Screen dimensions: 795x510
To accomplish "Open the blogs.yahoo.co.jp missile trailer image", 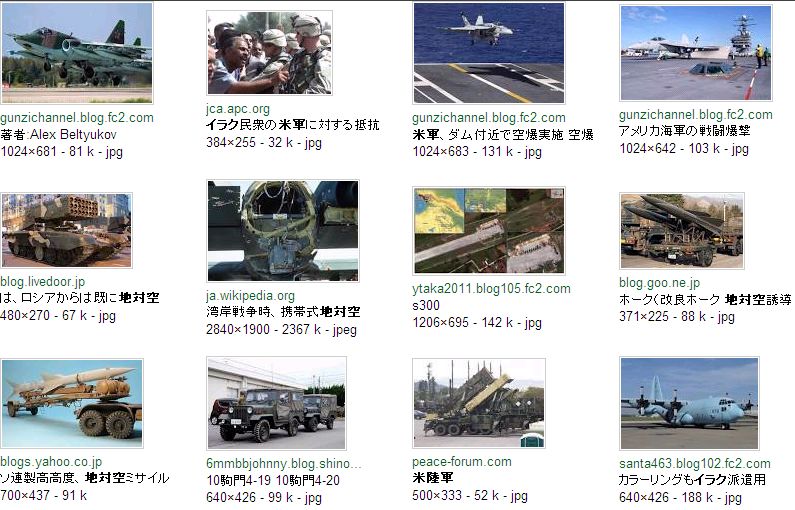I will (x=72, y=403).
